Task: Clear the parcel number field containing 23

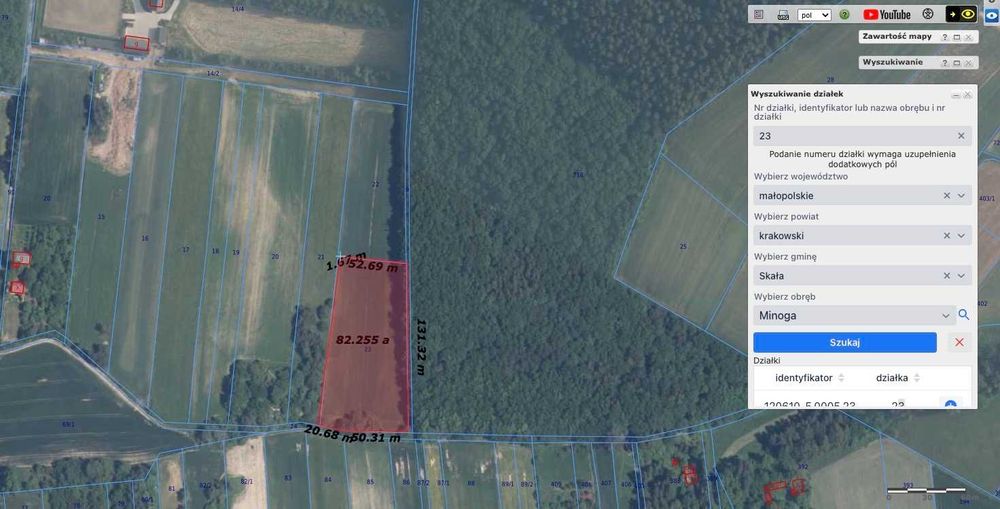Action: pos(961,136)
